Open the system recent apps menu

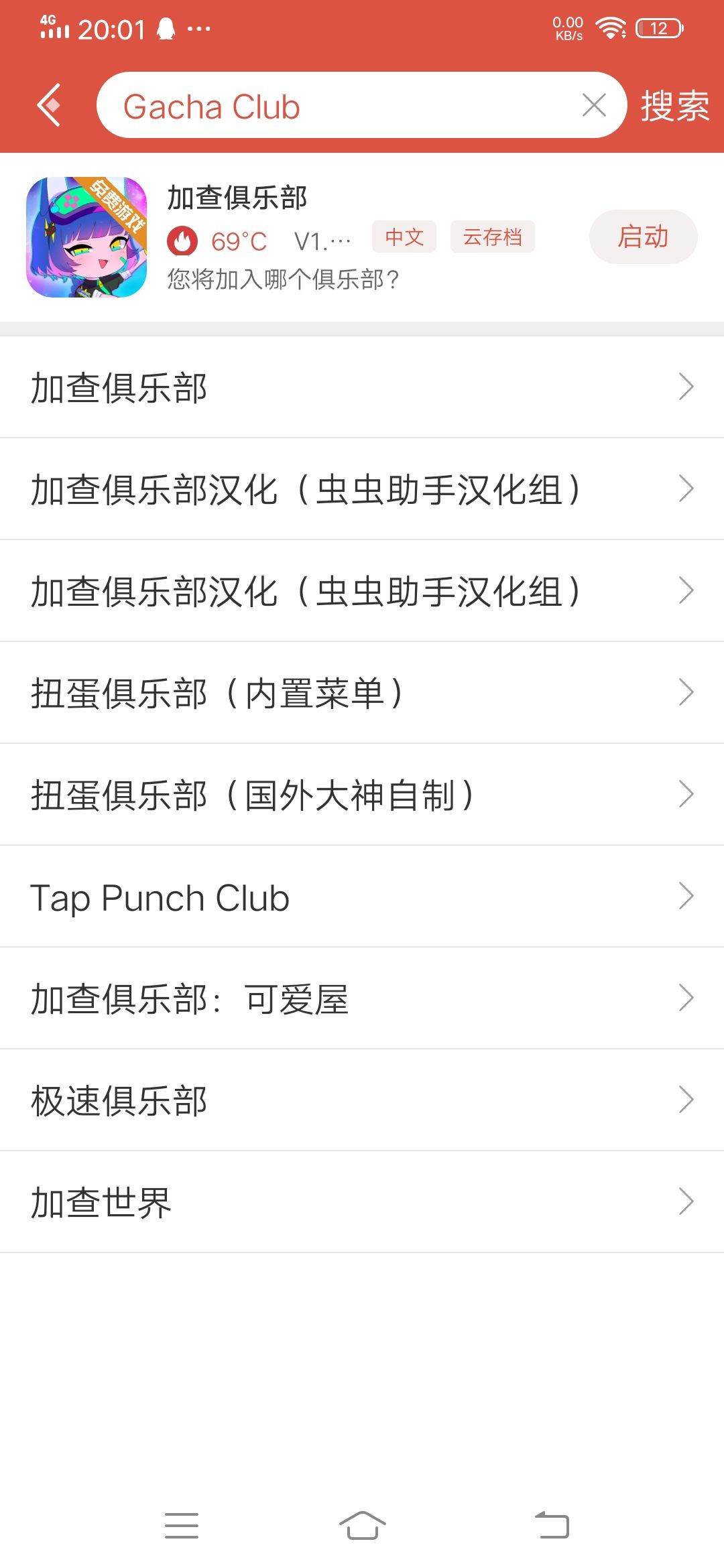click(x=182, y=1525)
